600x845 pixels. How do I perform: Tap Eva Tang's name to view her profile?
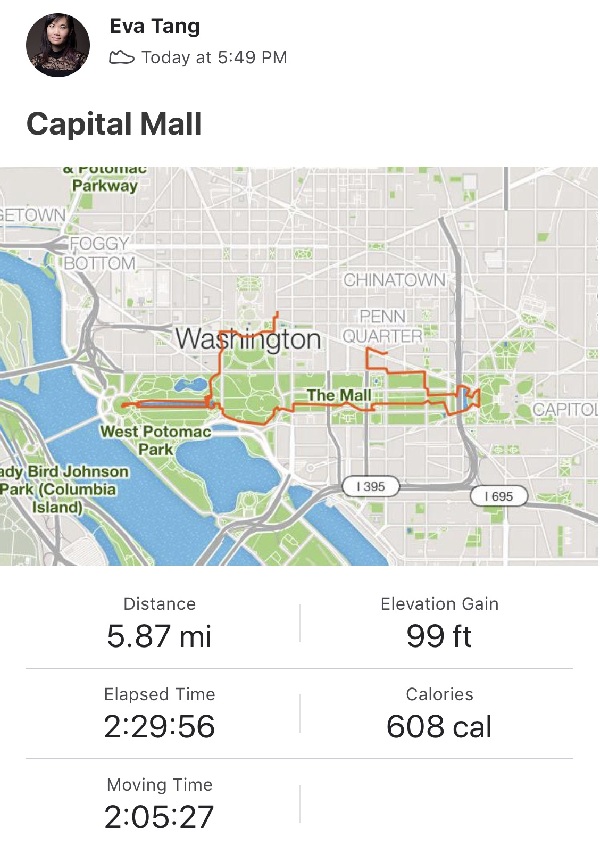(x=154, y=27)
